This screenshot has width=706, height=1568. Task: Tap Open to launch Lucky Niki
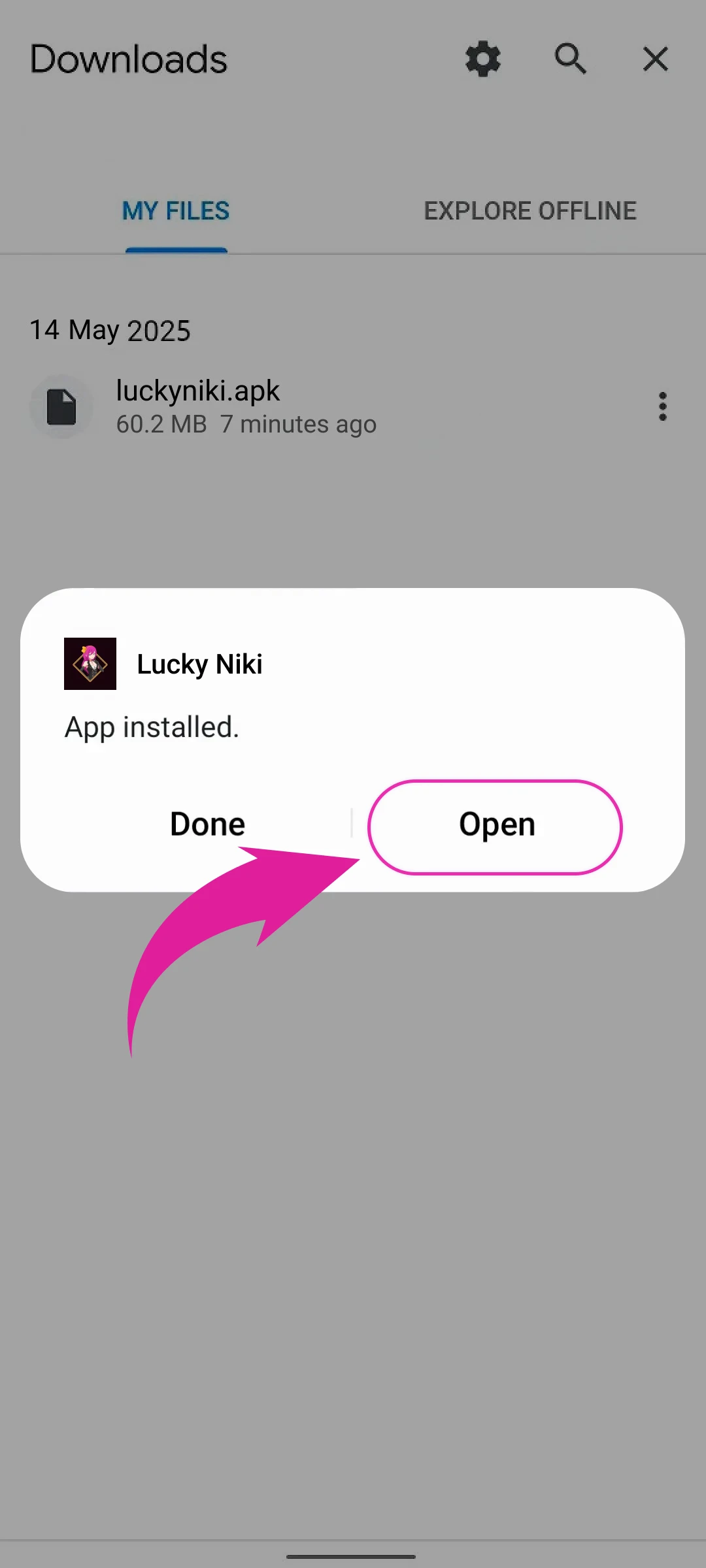click(x=496, y=826)
